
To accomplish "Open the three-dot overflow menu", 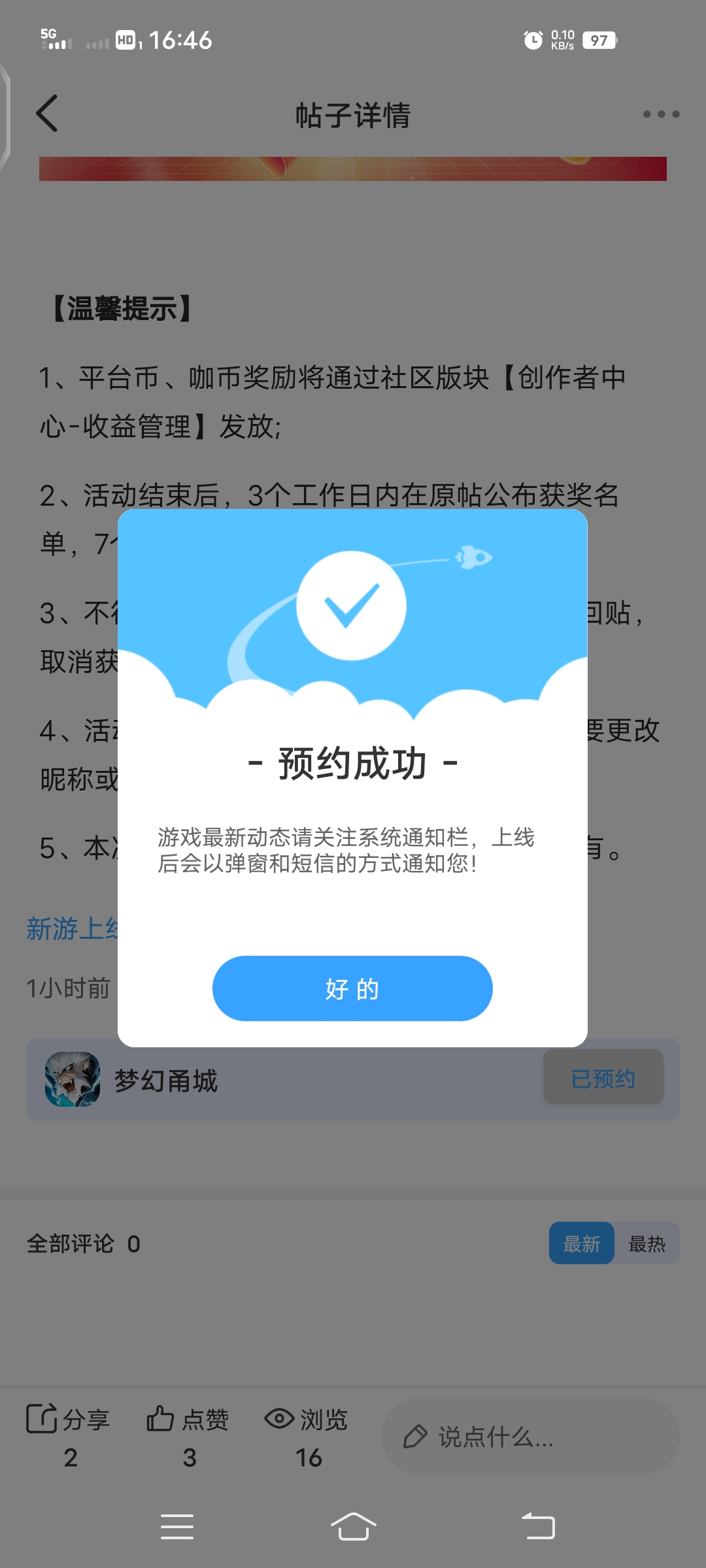I will 660,114.
